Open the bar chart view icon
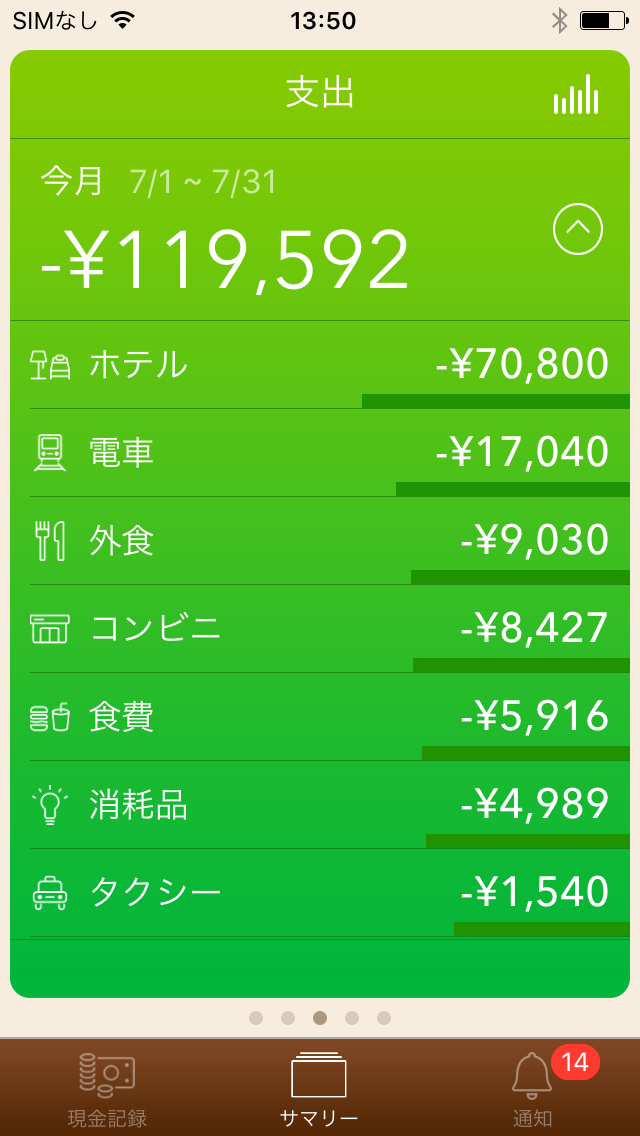This screenshot has height=1136, width=640. click(576, 94)
